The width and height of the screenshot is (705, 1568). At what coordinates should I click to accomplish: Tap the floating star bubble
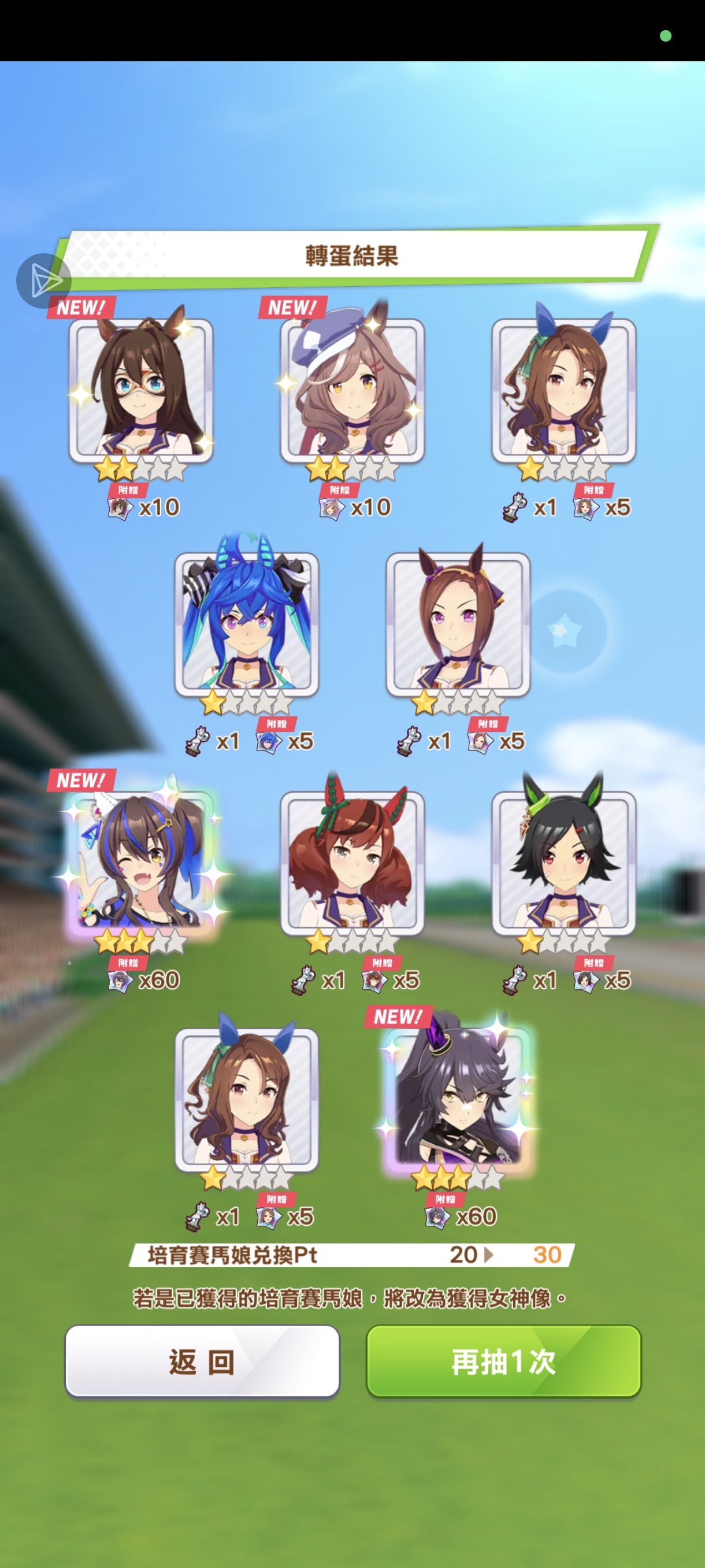point(564,631)
